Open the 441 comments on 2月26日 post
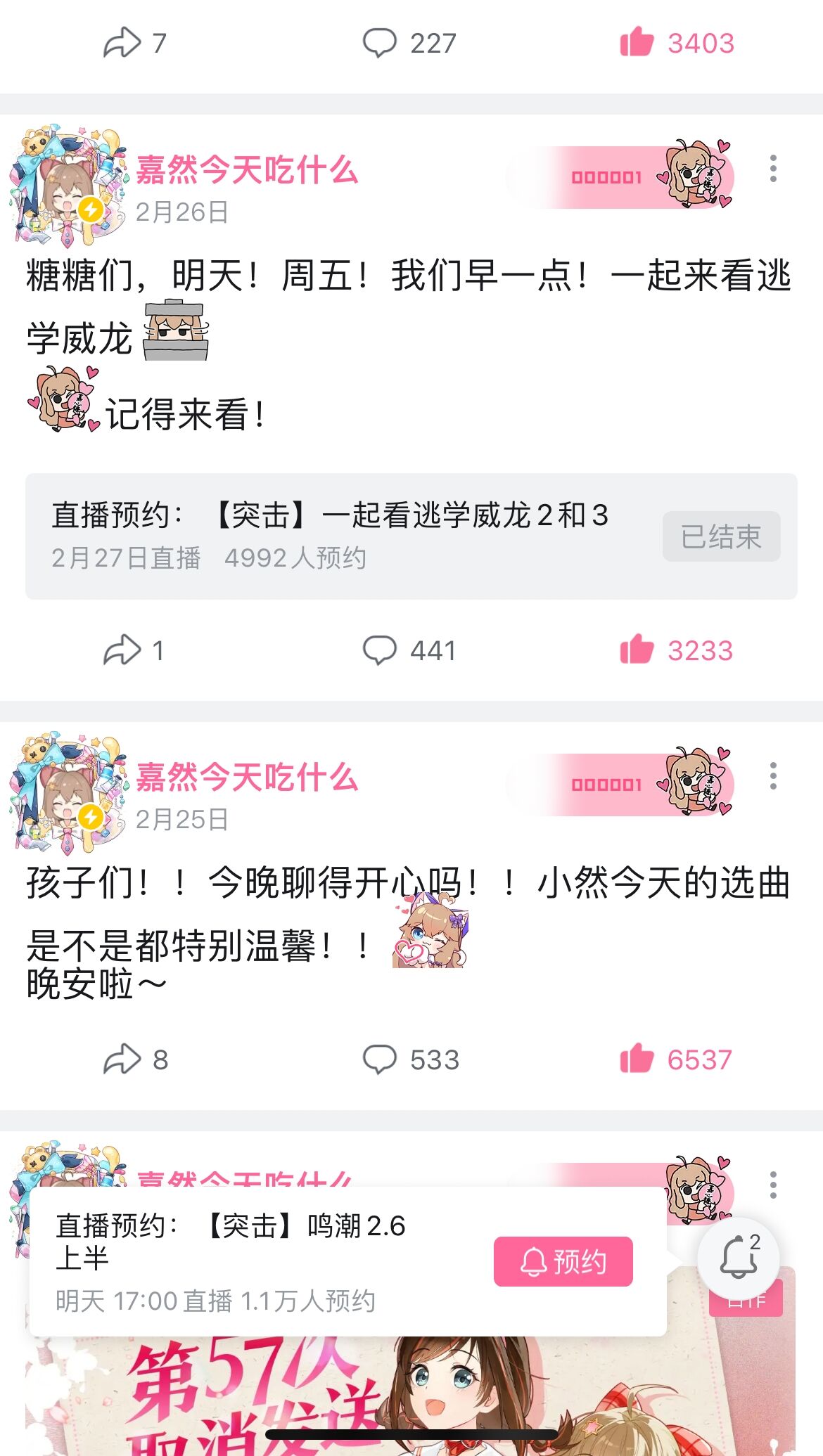This screenshot has height=1456, width=823. (x=409, y=650)
